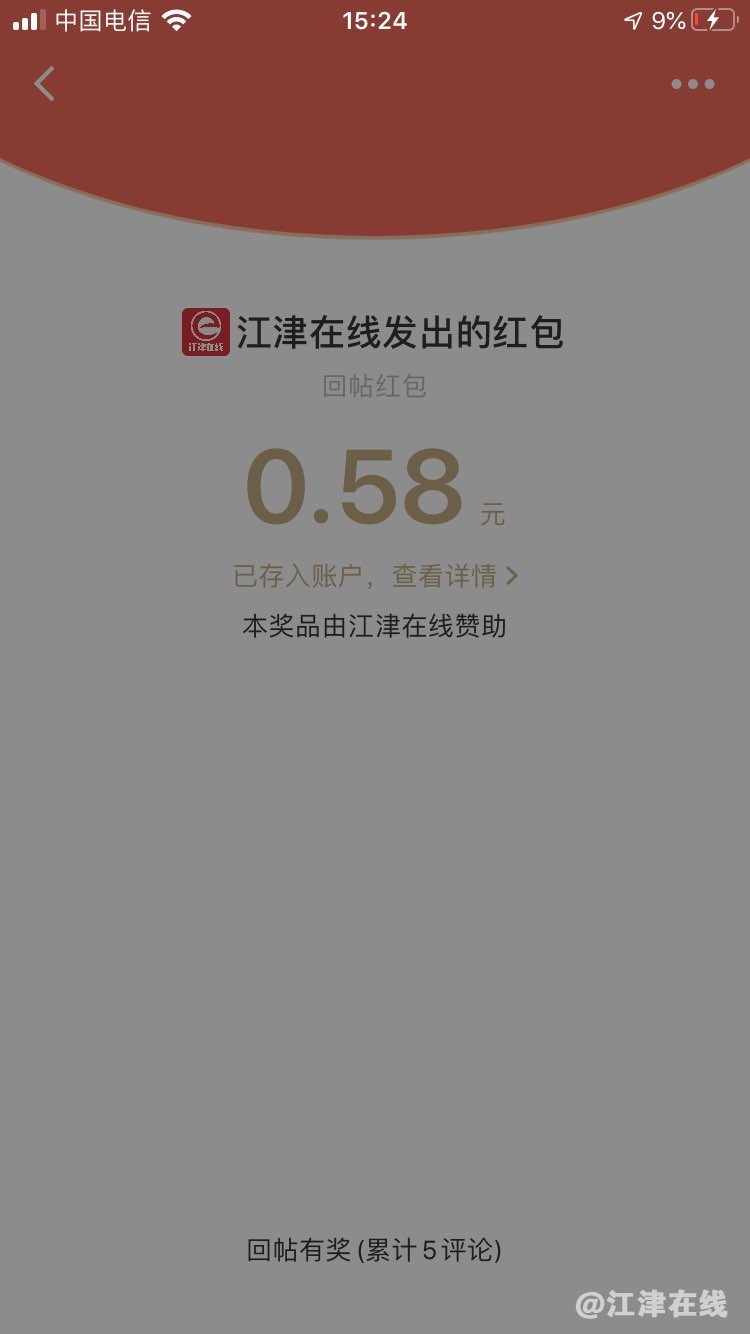Image resolution: width=750 pixels, height=1334 pixels.
Task: Go back using the top-left arrow
Action: pyautogui.click(x=44, y=84)
